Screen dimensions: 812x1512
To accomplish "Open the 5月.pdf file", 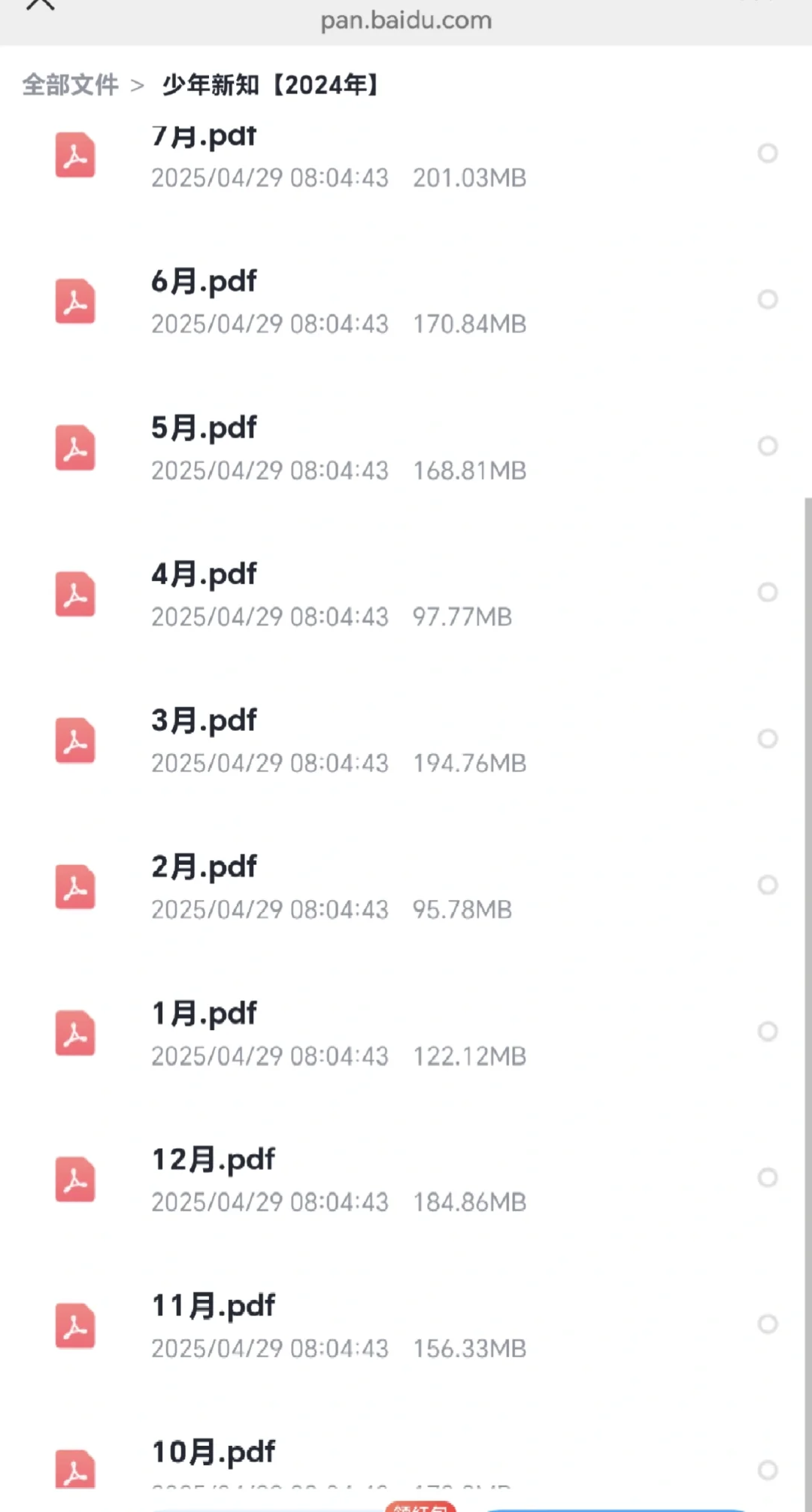I will [204, 429].
